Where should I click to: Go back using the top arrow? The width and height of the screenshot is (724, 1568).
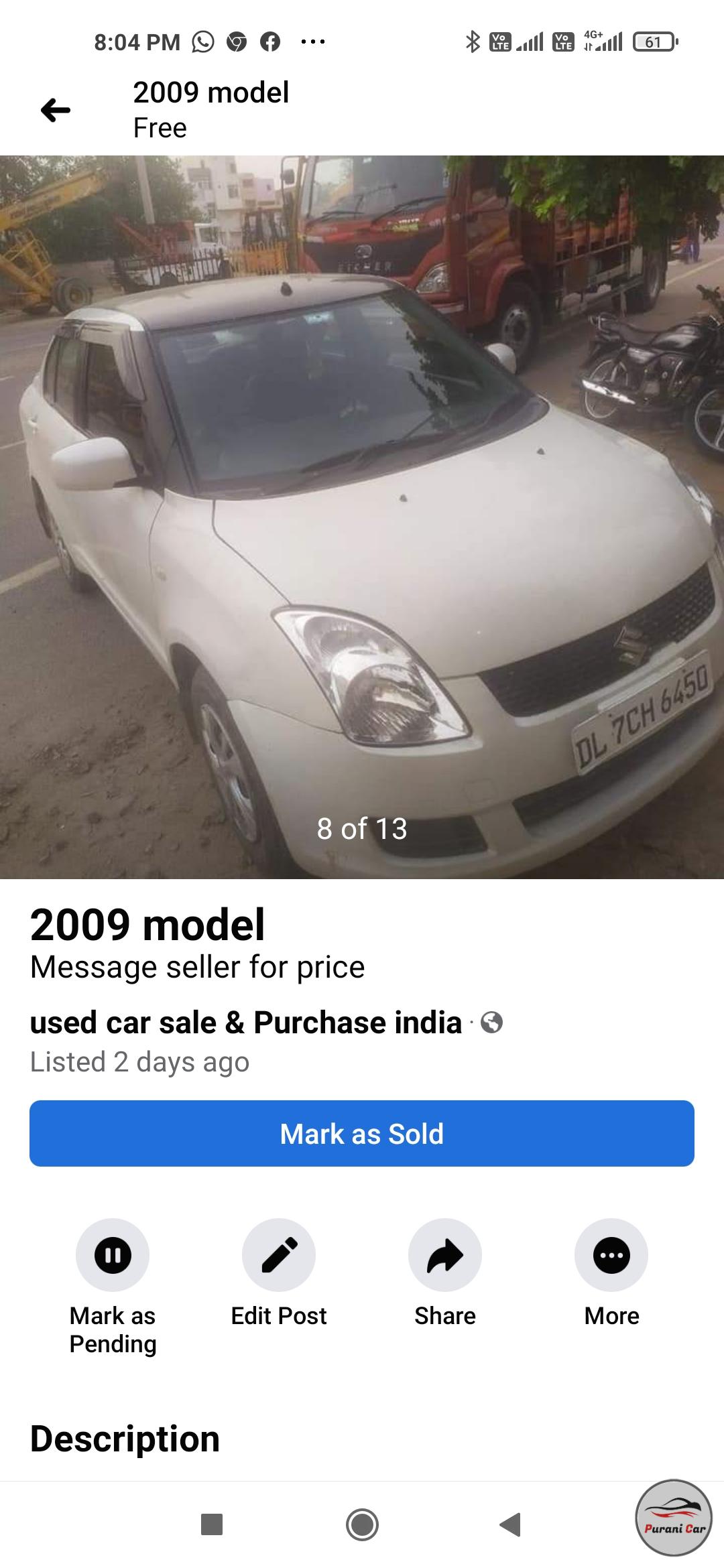point(56,110)
